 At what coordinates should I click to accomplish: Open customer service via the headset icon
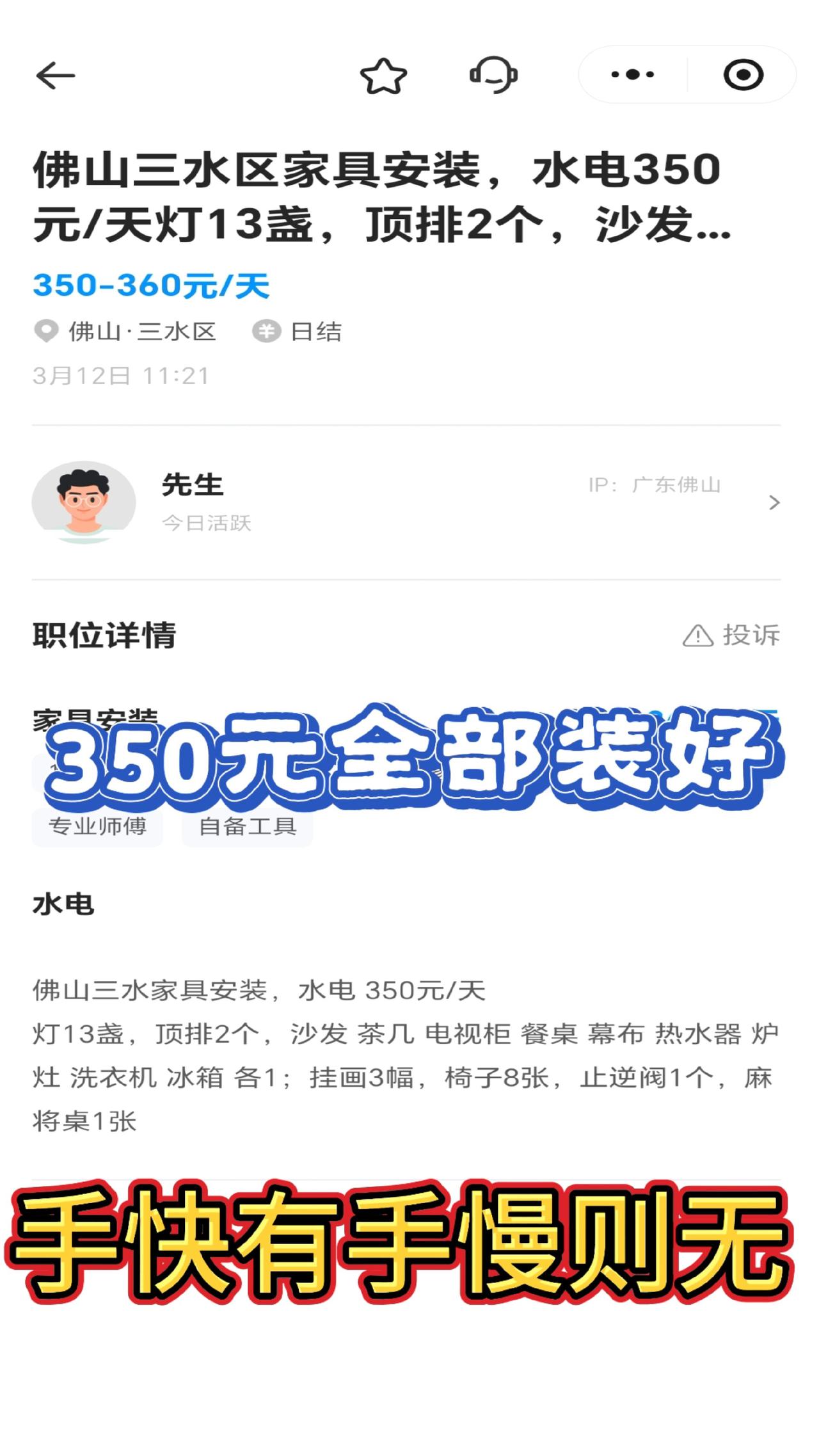(x=491, y=74)
